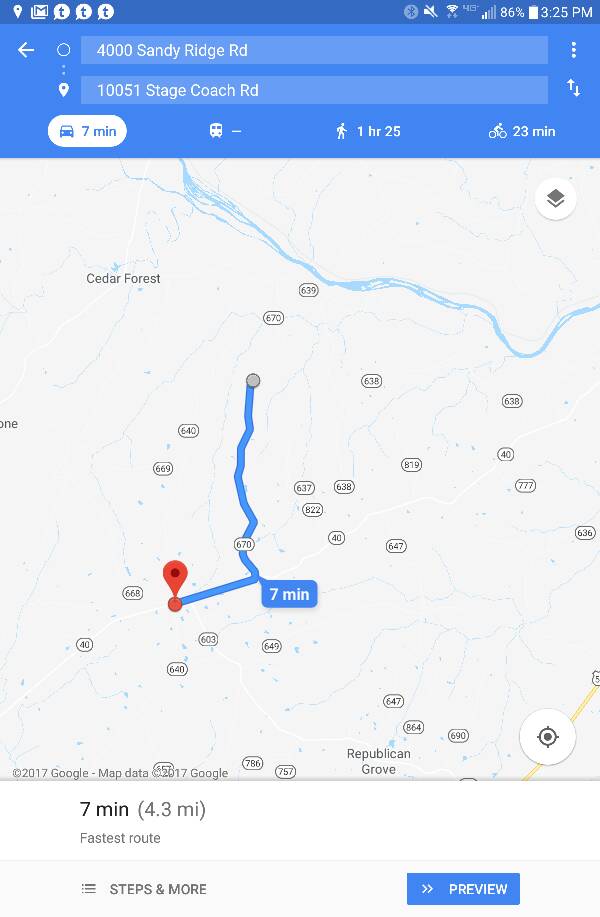Start the route Preview
The image size is (600, 917).
[463, 889]
